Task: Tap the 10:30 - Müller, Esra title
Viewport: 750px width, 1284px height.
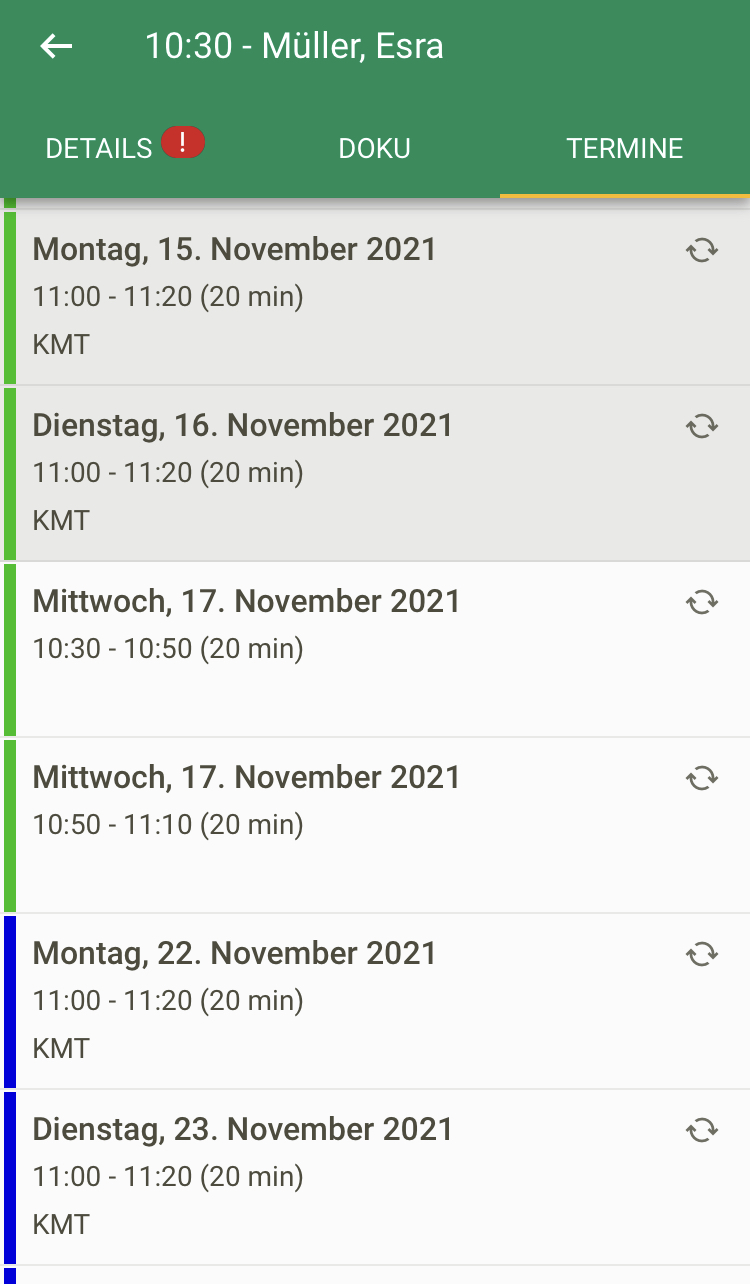Action: click(294, 45)
